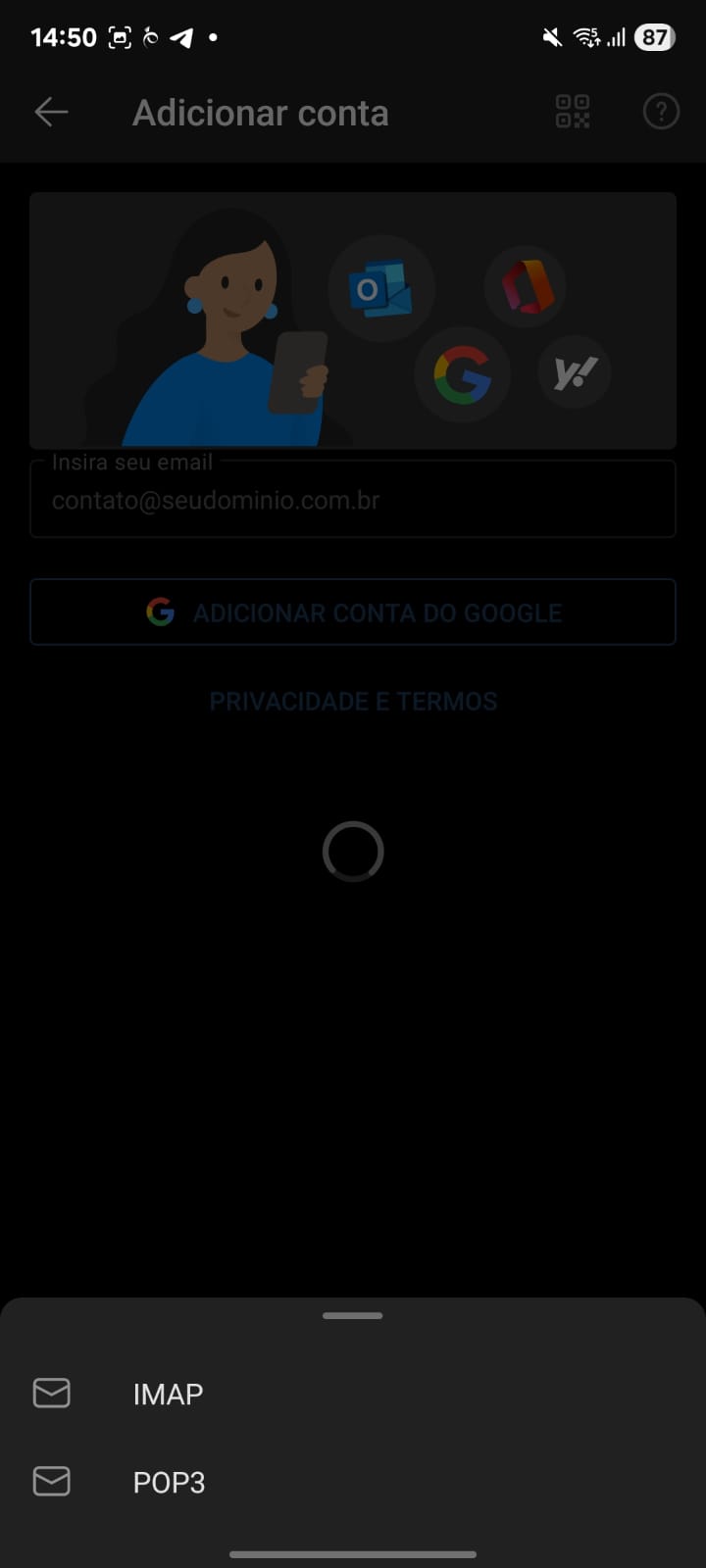
Task: Collapse the bottom sheet via its handle bar
Action: (x=352, y=1316)
